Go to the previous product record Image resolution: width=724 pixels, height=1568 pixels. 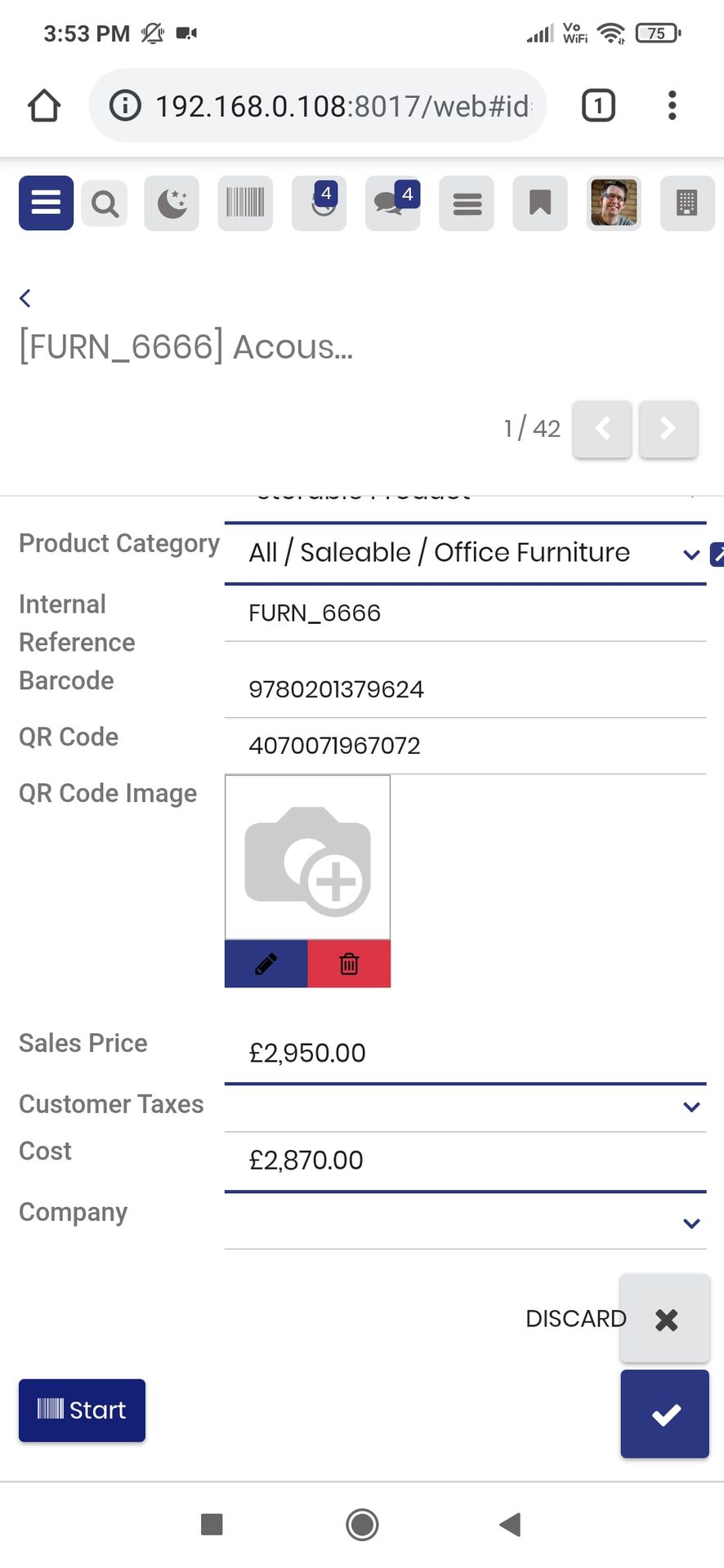602,429
